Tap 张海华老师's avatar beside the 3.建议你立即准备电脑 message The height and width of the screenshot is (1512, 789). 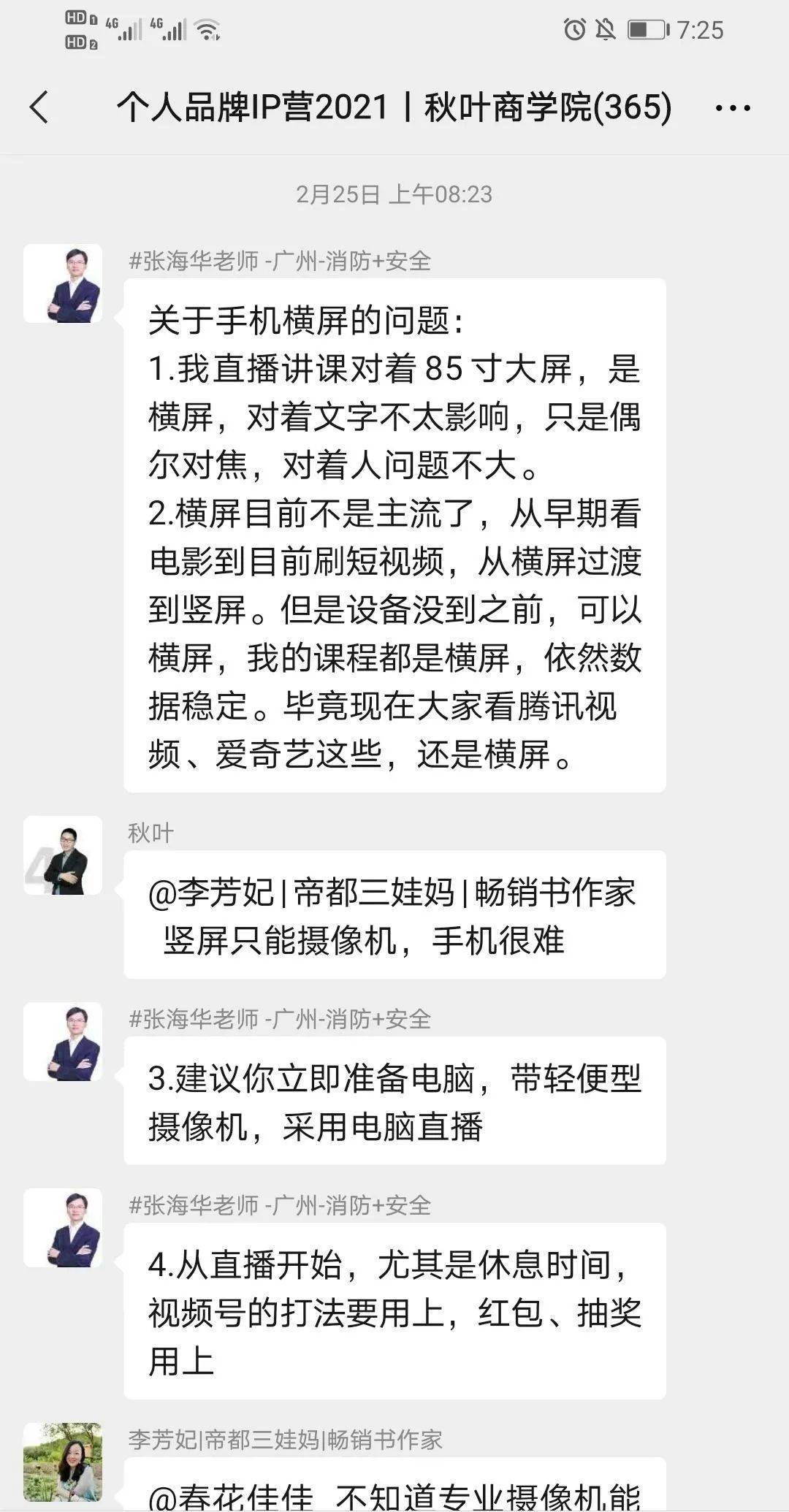(x=63, y=1042)
